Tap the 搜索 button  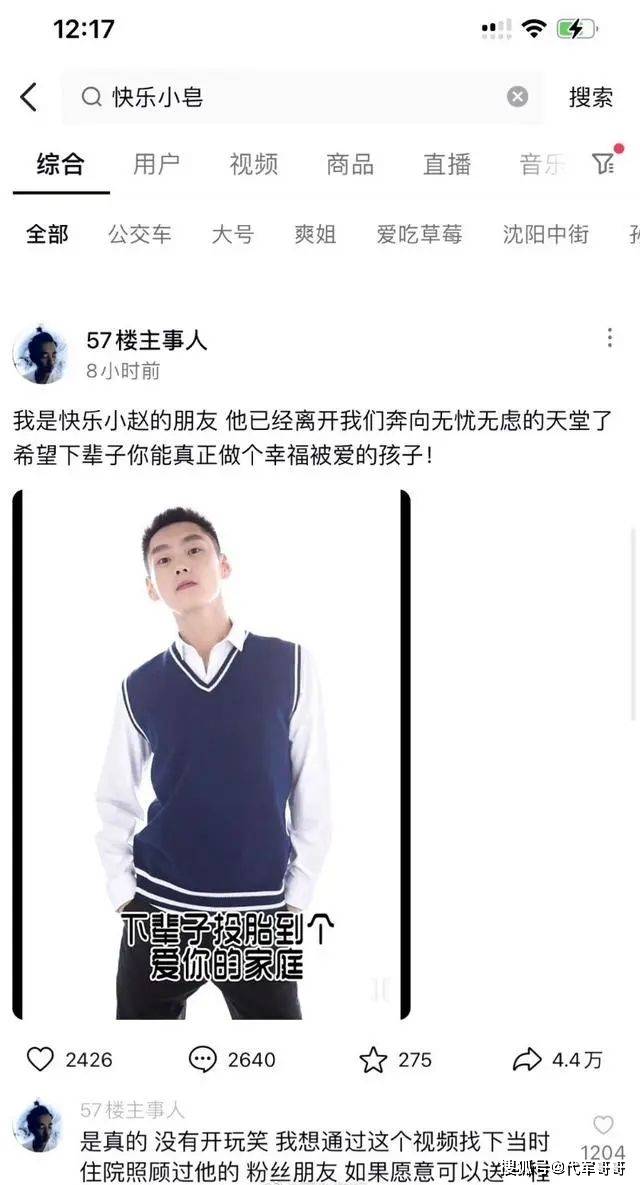[590, 97]
